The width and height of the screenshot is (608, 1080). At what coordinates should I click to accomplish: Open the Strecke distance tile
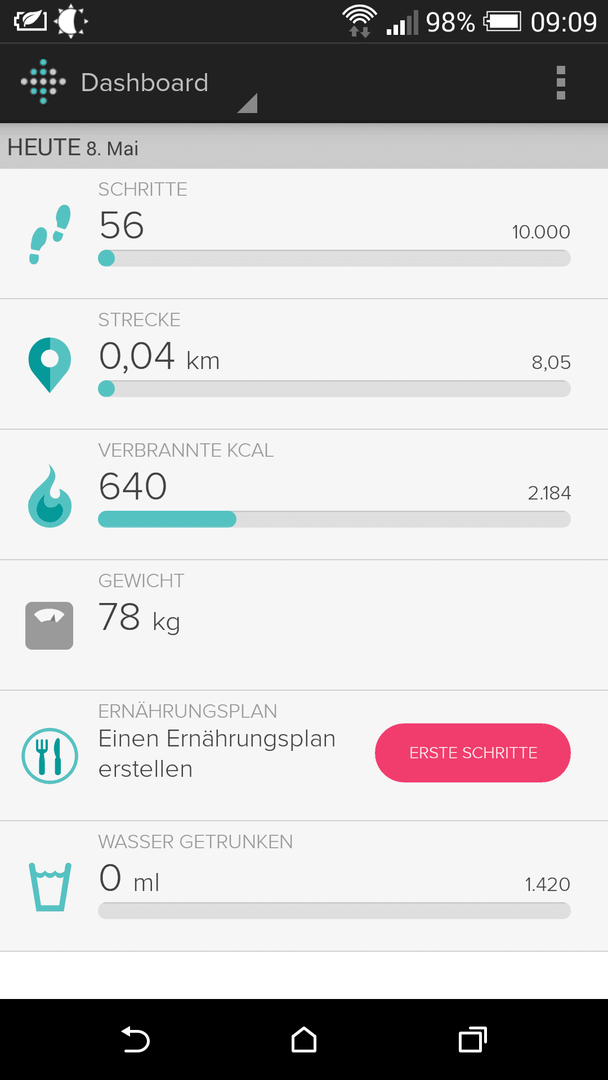tap(304, 364)
